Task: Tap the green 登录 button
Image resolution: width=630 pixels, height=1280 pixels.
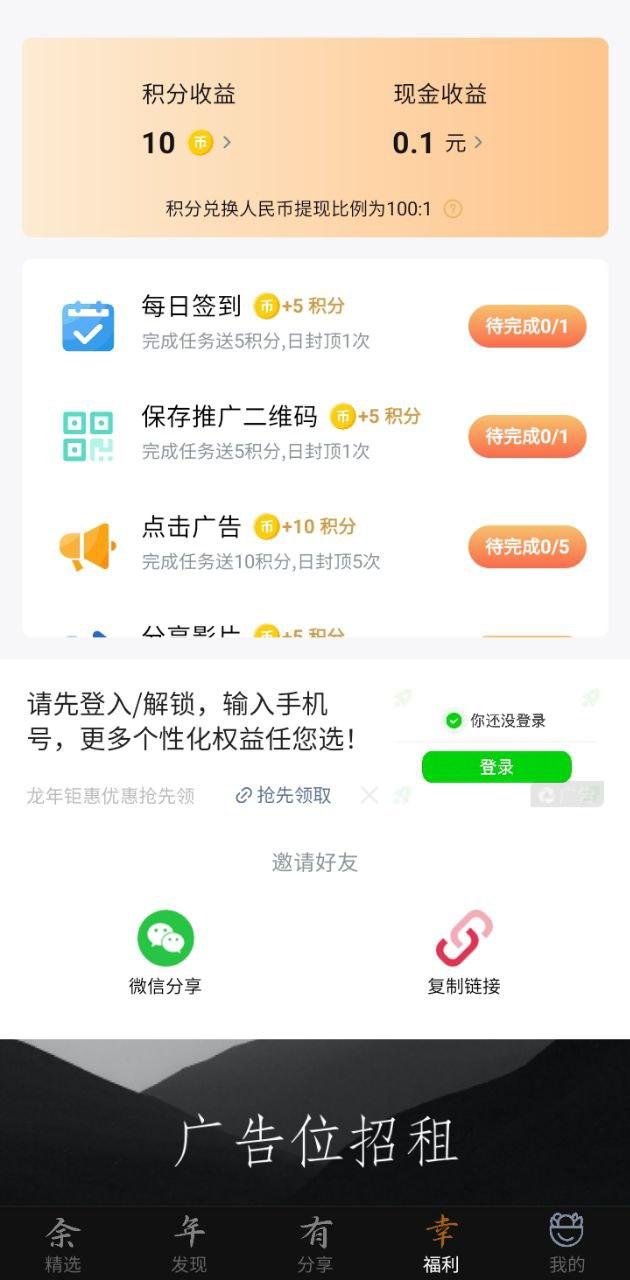Action: pos(496,767)
